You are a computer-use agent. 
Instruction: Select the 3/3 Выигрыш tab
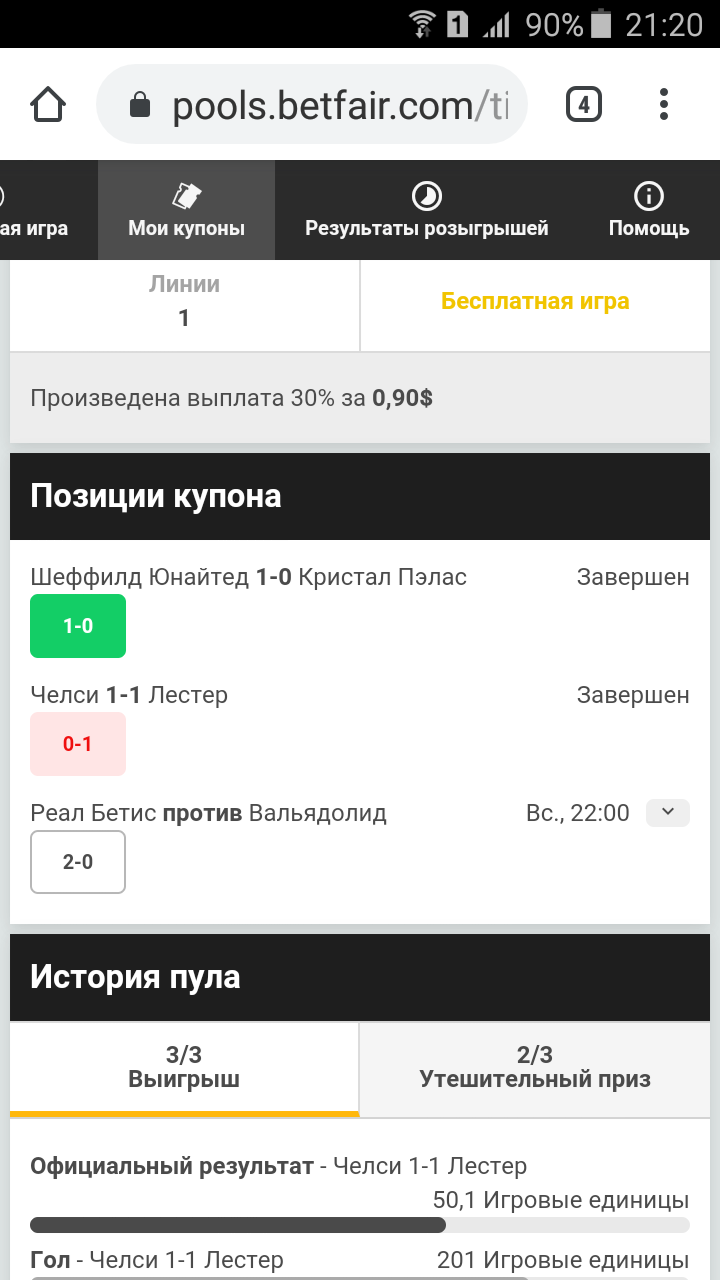(184, 1067)
